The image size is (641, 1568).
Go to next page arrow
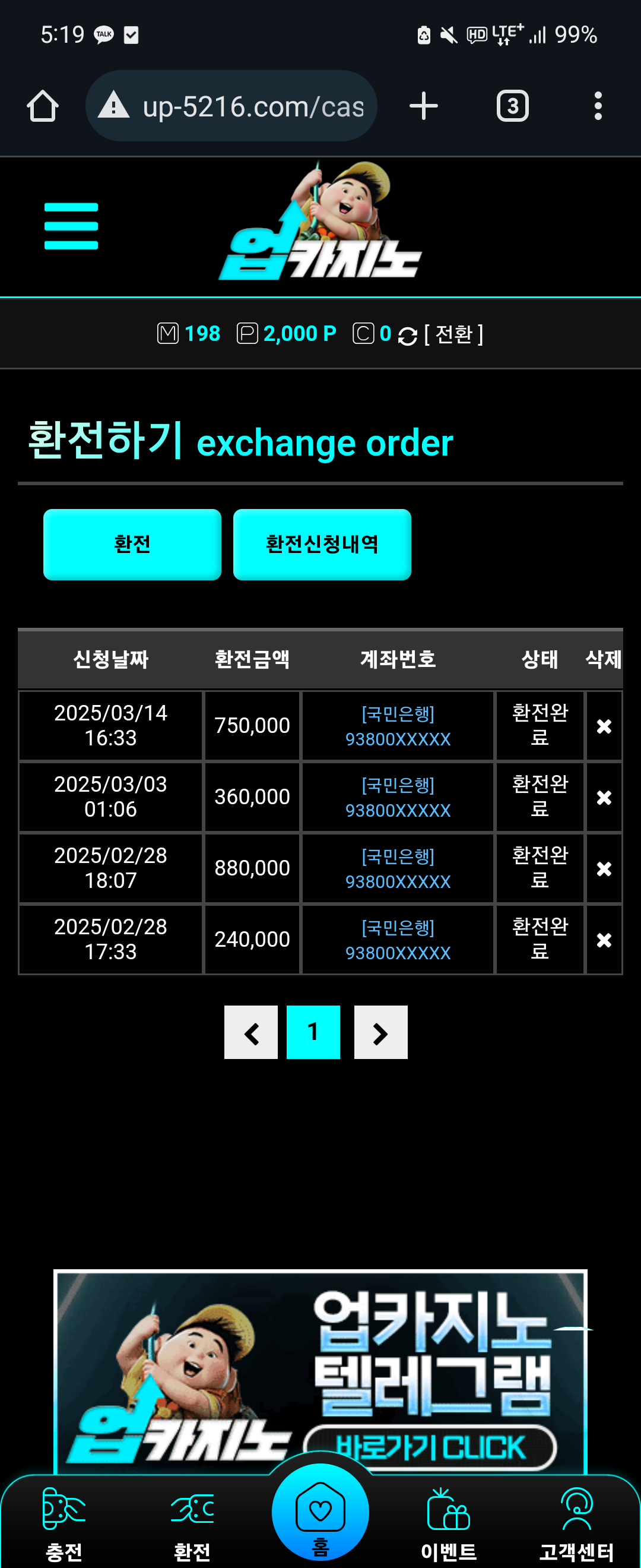pos(380,1032)
